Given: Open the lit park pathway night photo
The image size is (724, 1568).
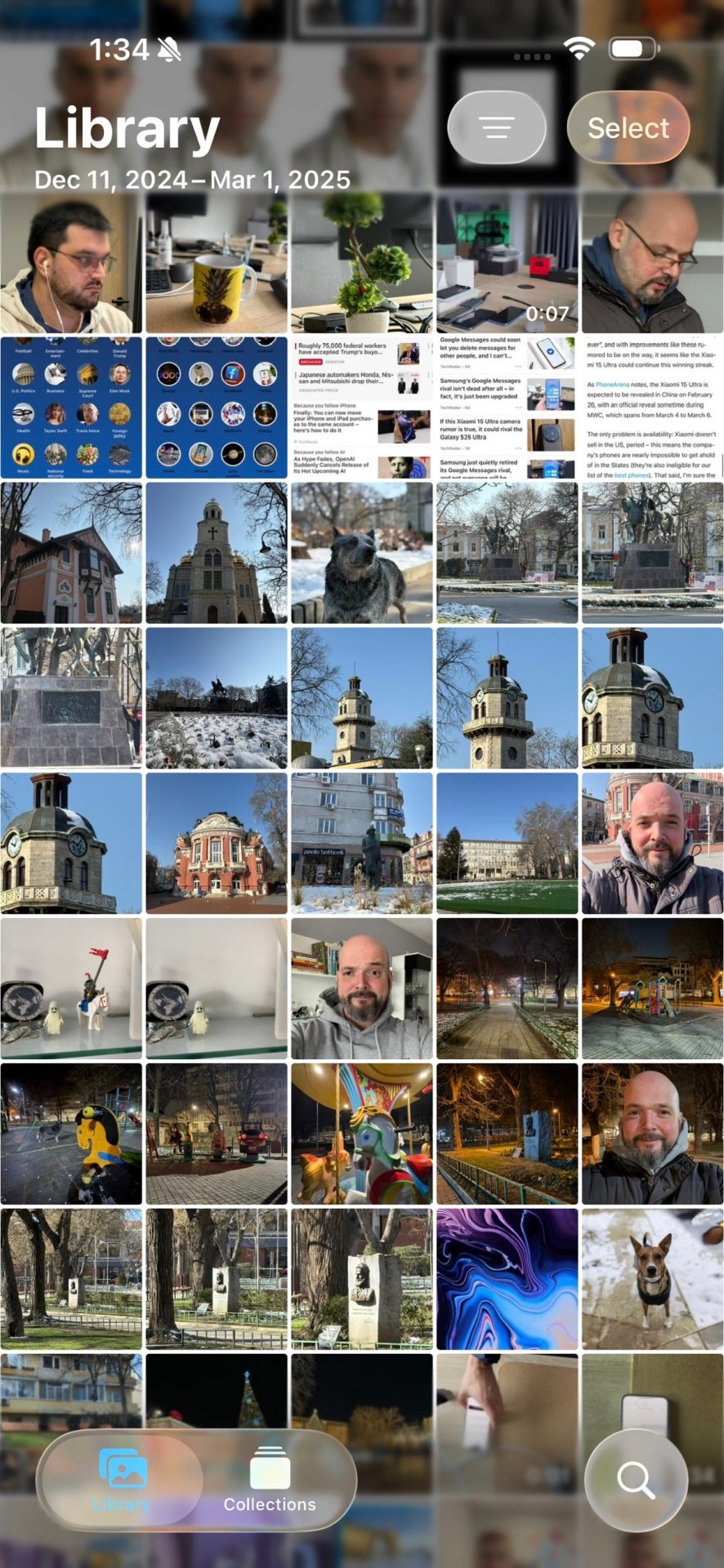Looking at the screenshot, I should pos(507,988).
